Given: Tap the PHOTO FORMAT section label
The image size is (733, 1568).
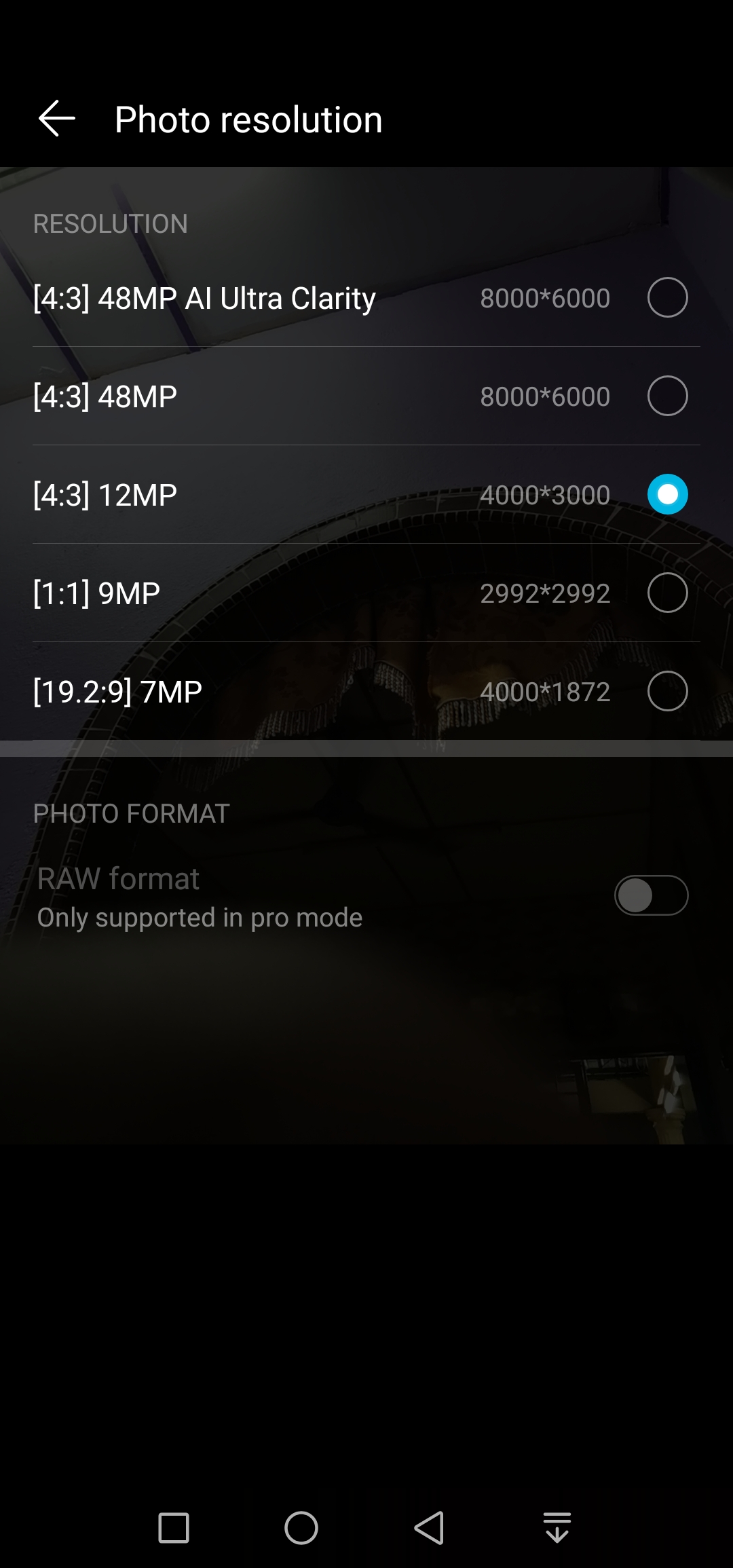Looking at the screenshot, I should coord(131,813).
